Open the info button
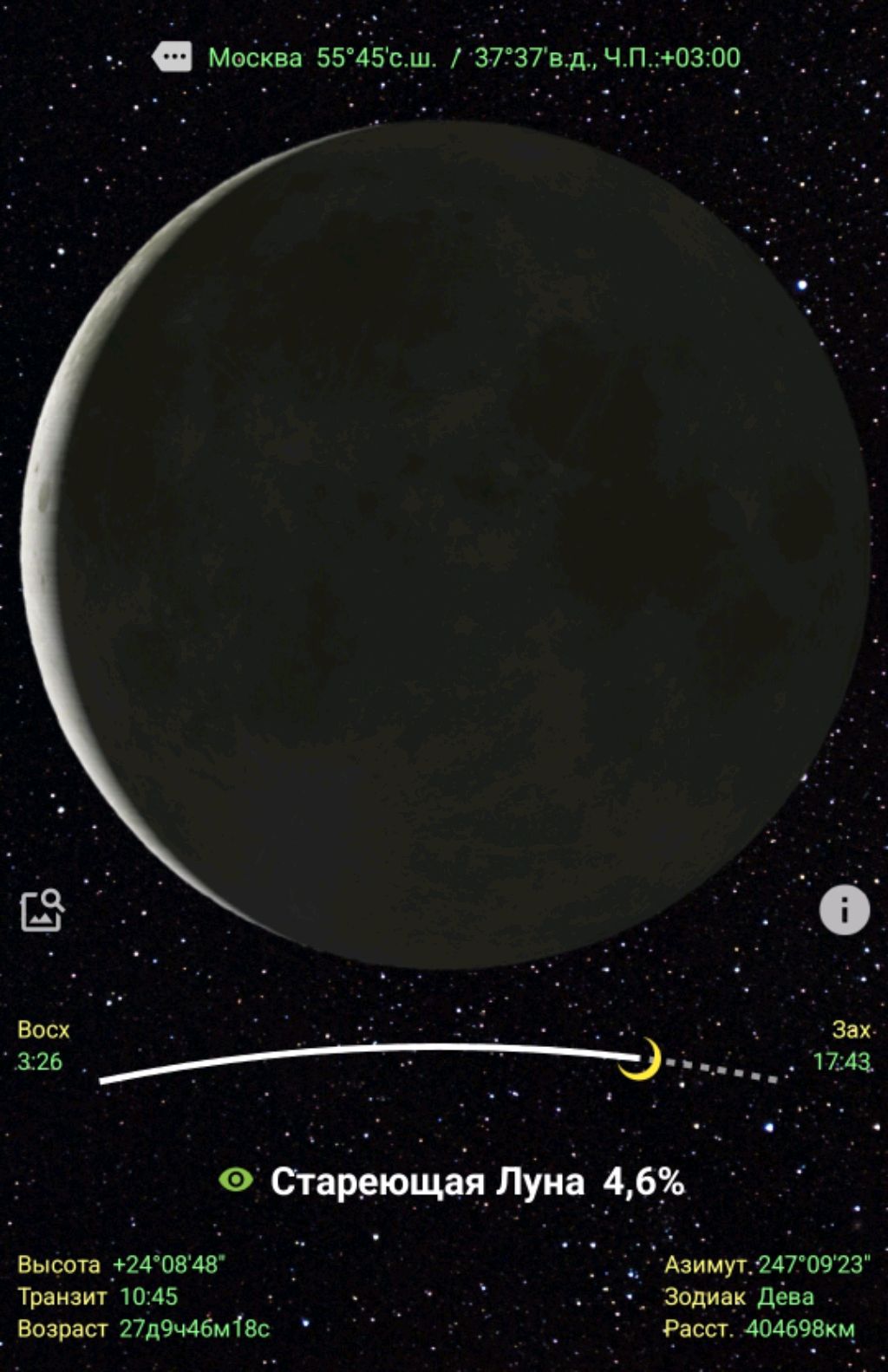 [x=844, y=910]
